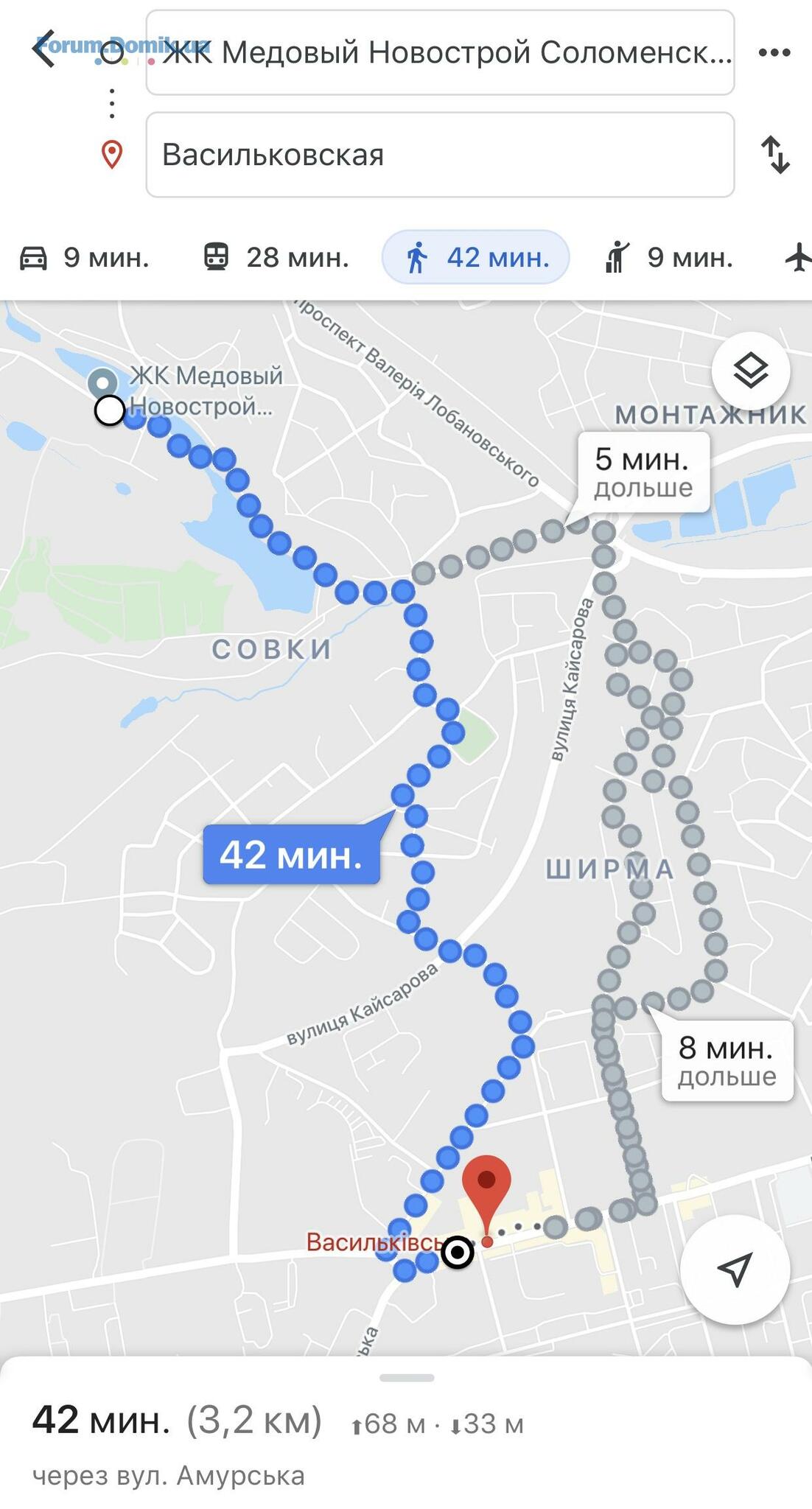Go back from directions screen
This screenshot has height=1509, width=812.
point(44,50)
